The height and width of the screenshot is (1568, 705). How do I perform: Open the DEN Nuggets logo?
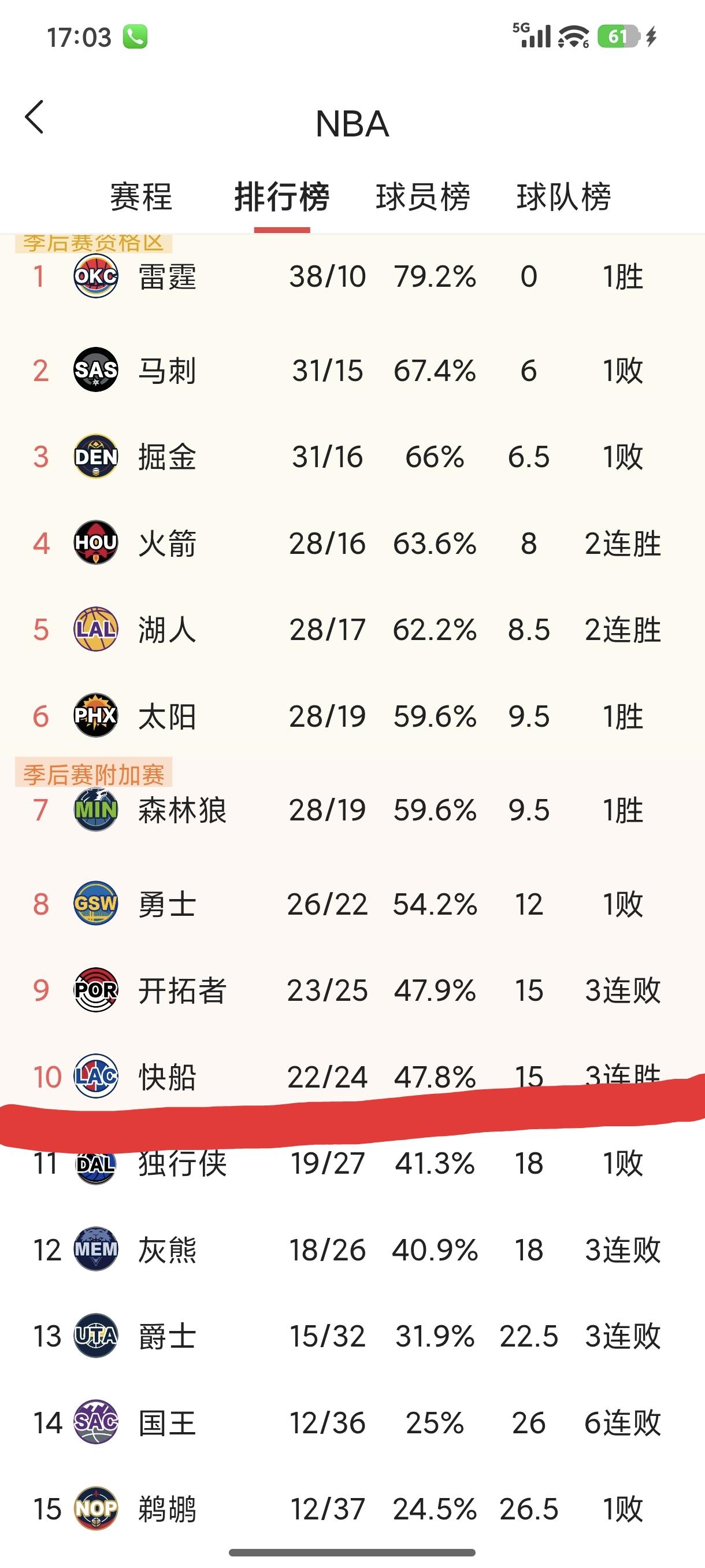click(x=96, y=458)
